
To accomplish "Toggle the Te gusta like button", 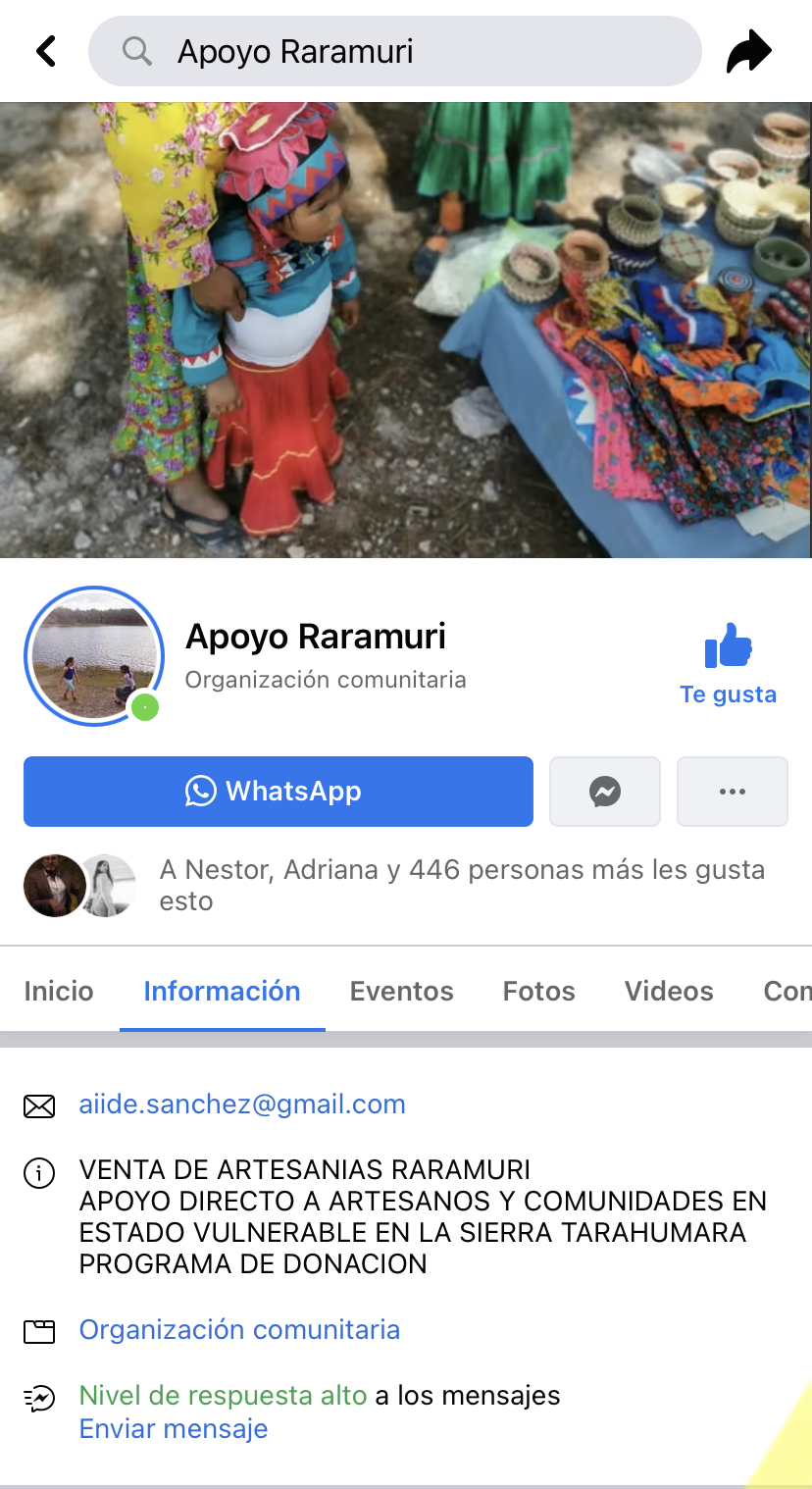I will [x=728, y=664].
